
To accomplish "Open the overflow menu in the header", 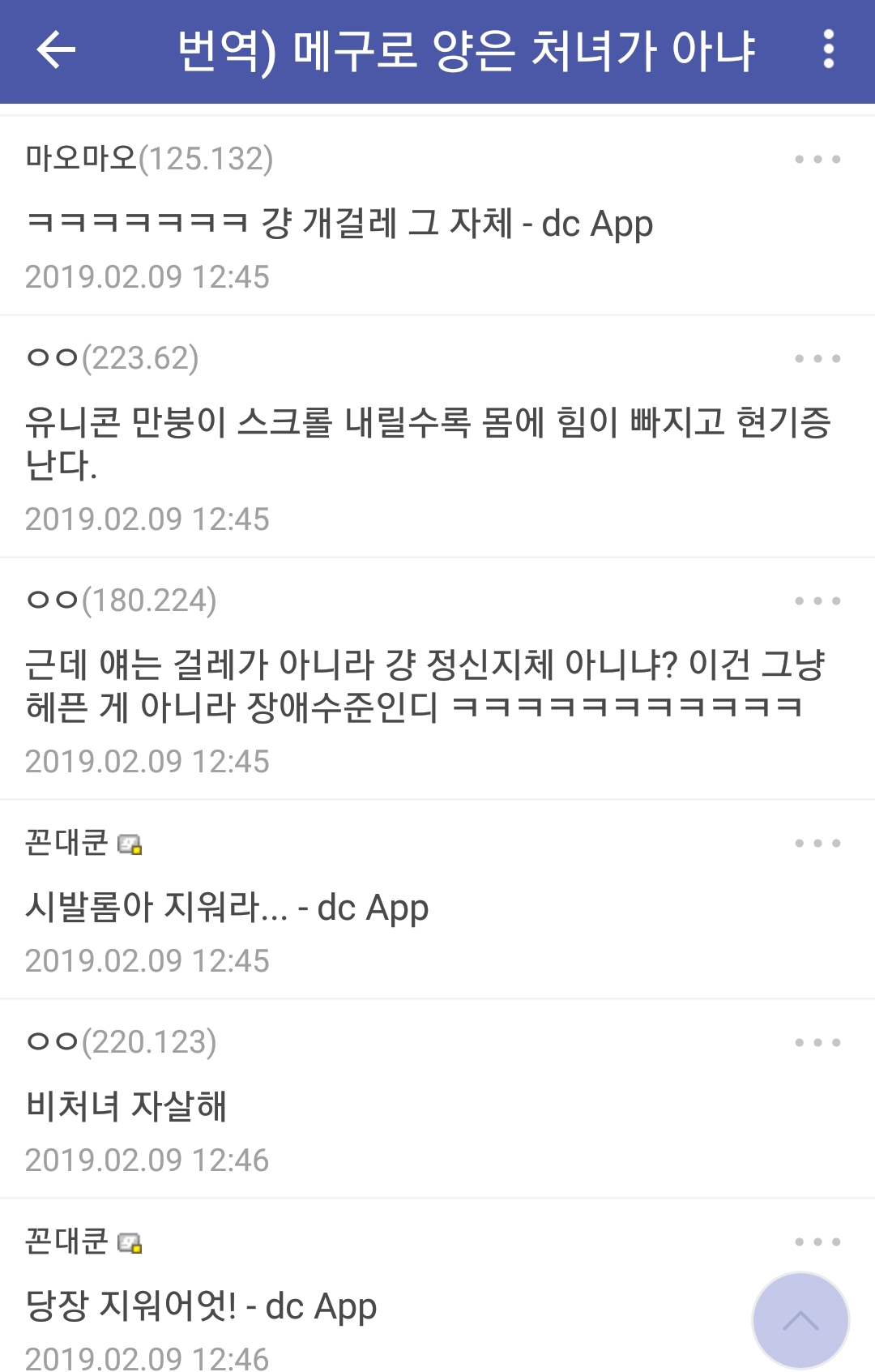I will [828, 50].
